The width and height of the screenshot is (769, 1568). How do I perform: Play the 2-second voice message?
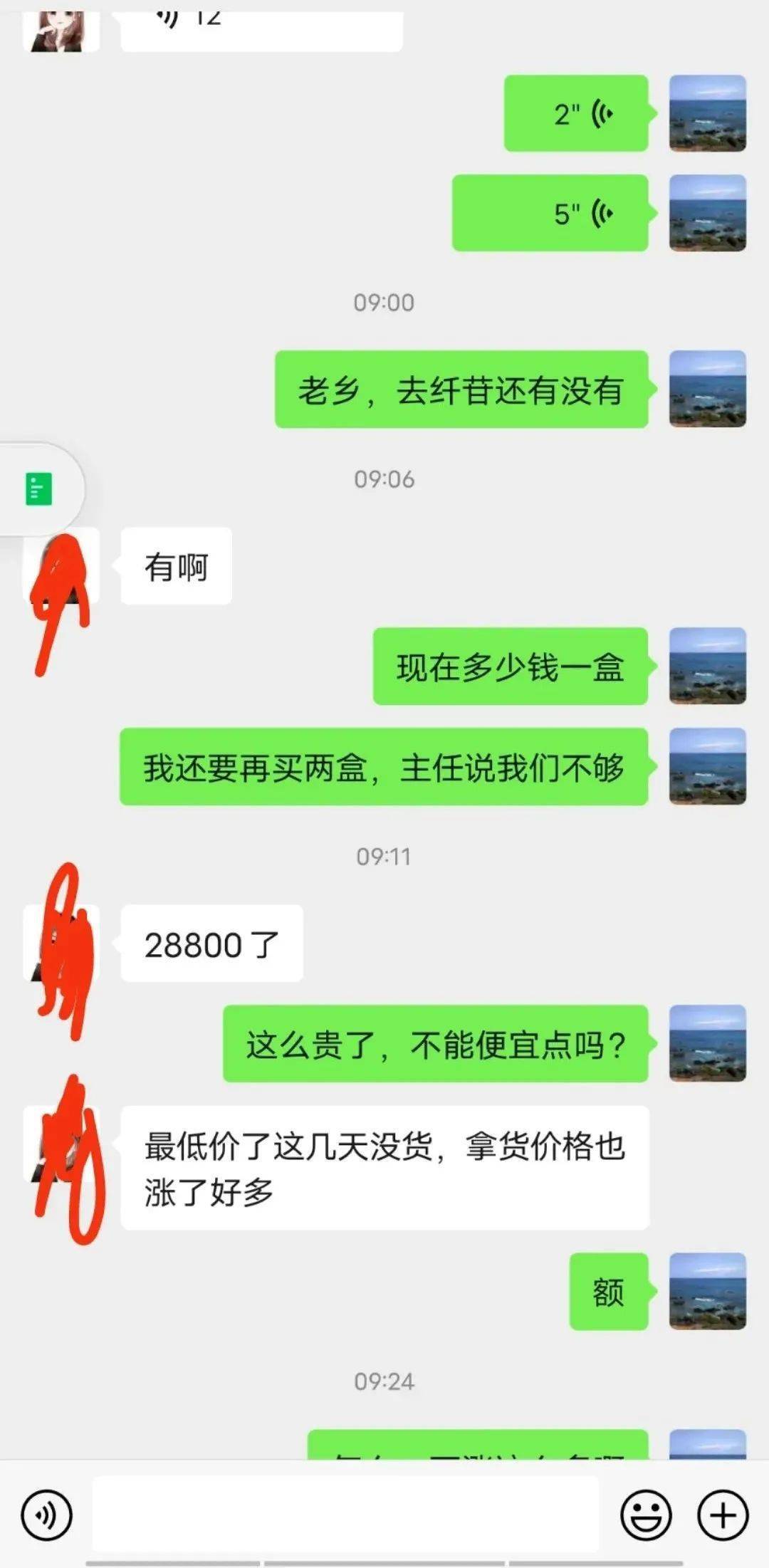point(575,114)
